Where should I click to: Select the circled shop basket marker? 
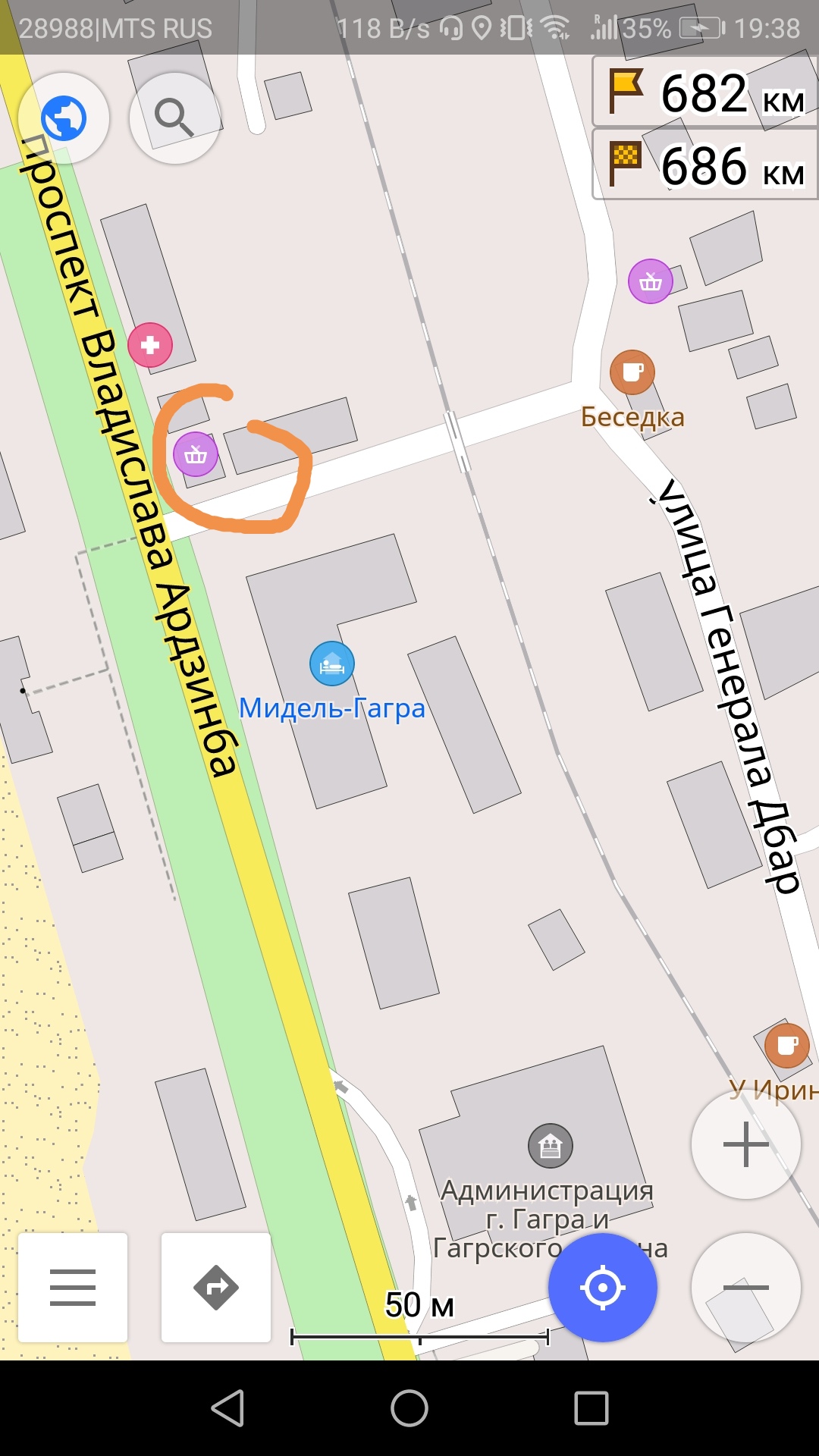[x=196, y=454]
